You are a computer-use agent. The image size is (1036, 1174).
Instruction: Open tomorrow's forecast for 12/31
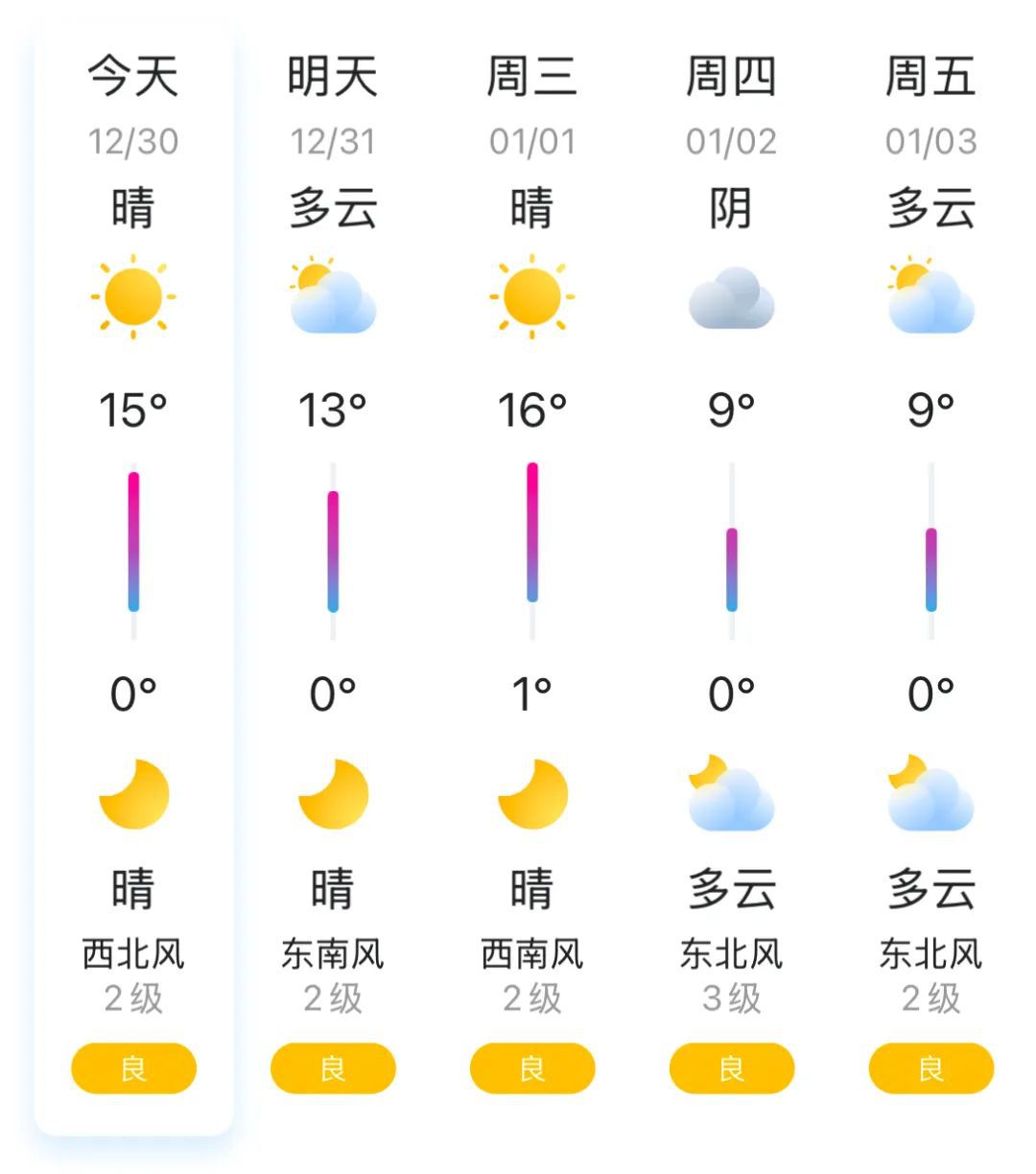tap(333, 575)
